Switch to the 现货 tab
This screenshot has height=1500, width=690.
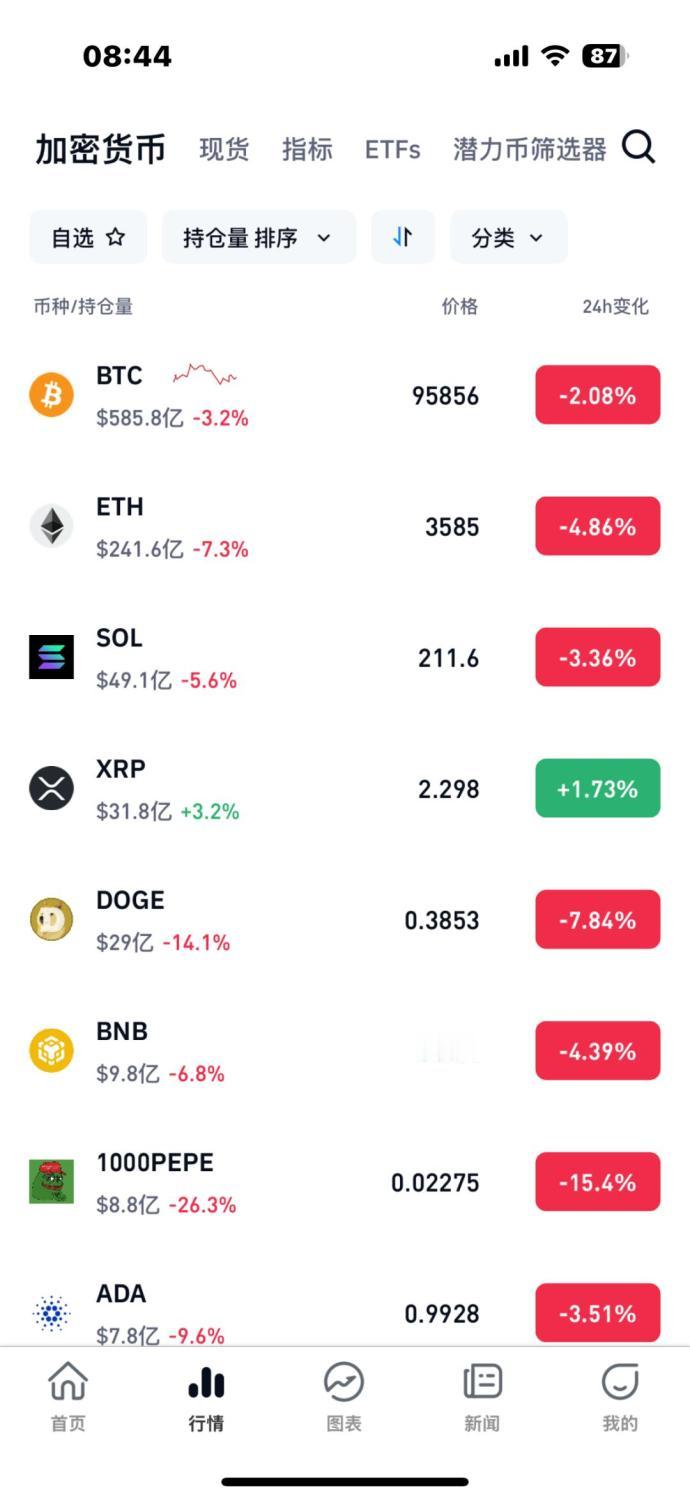(x=224, y=149)
